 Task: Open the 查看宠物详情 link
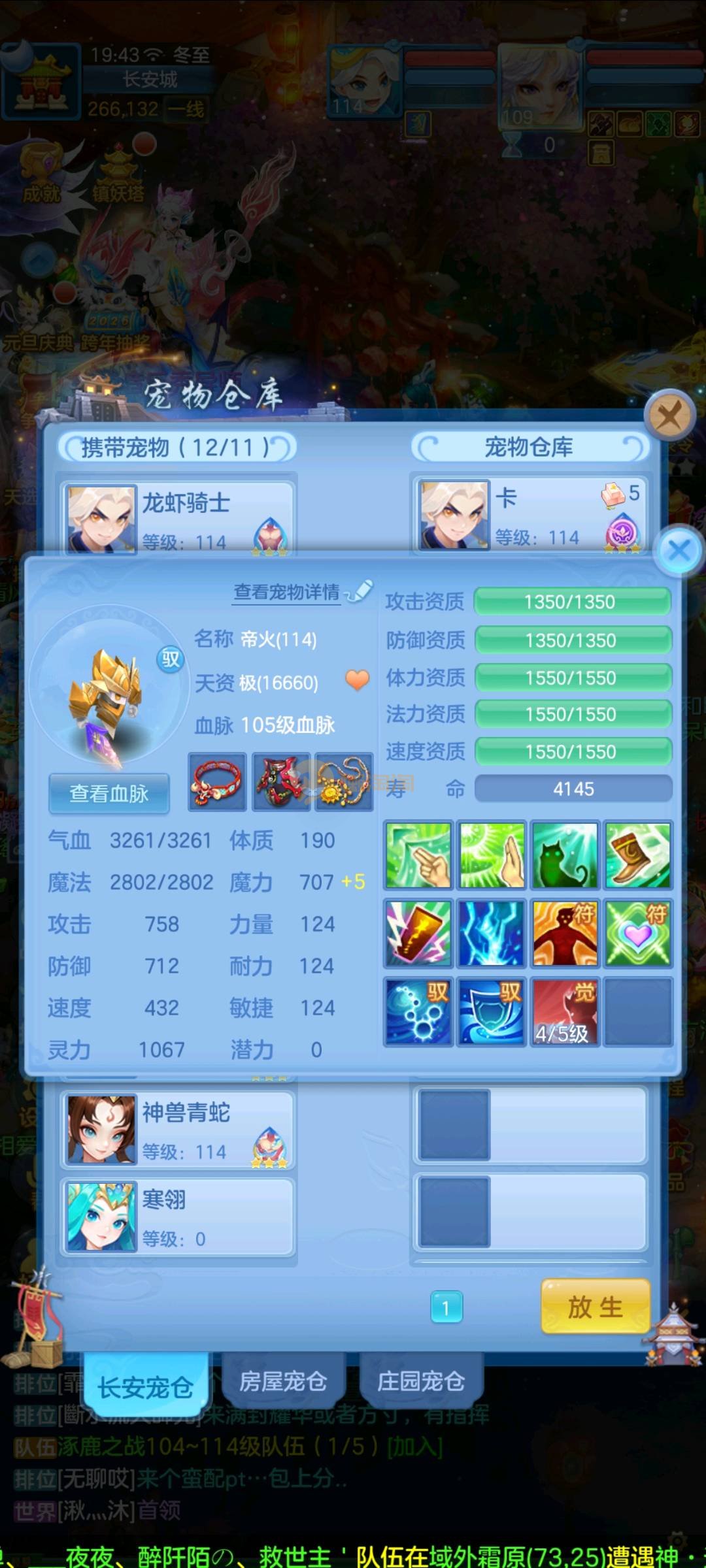pyautogui.click(x=288, y=592)
